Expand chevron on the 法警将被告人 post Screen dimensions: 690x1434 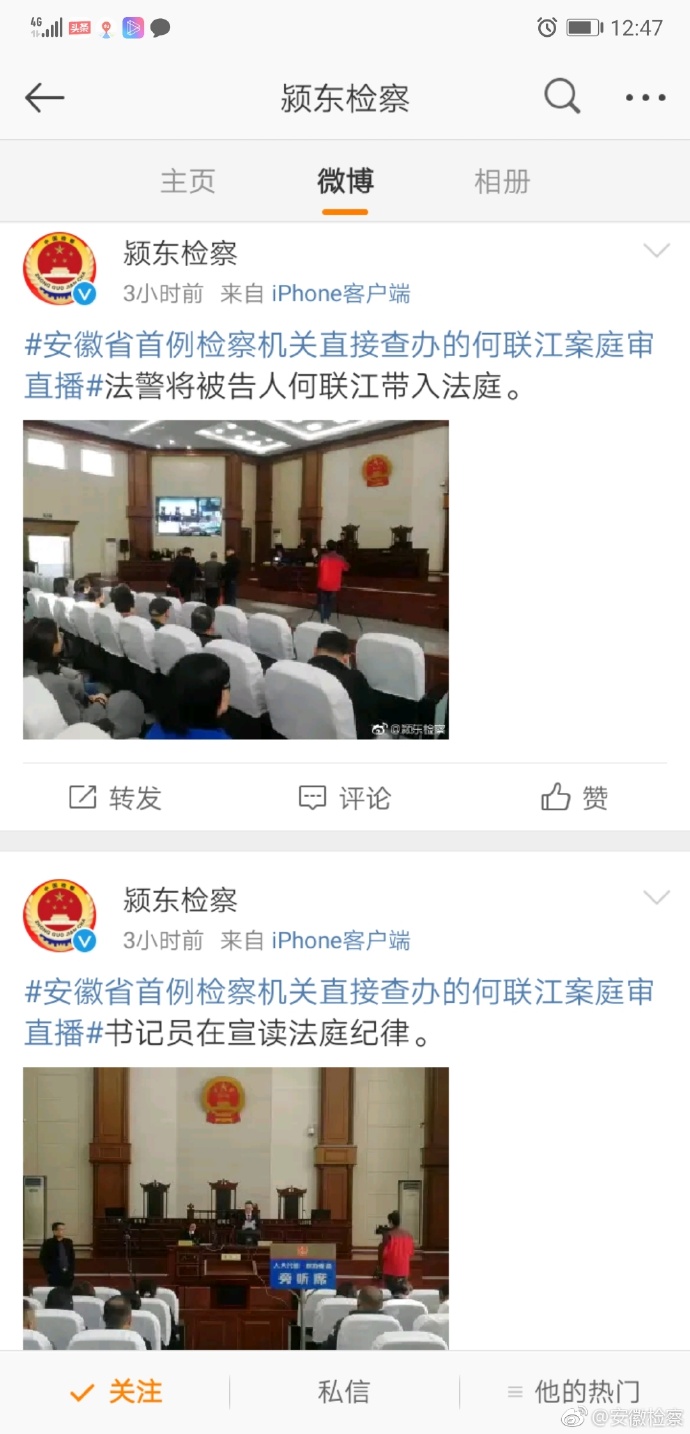(x=656, y=250)
